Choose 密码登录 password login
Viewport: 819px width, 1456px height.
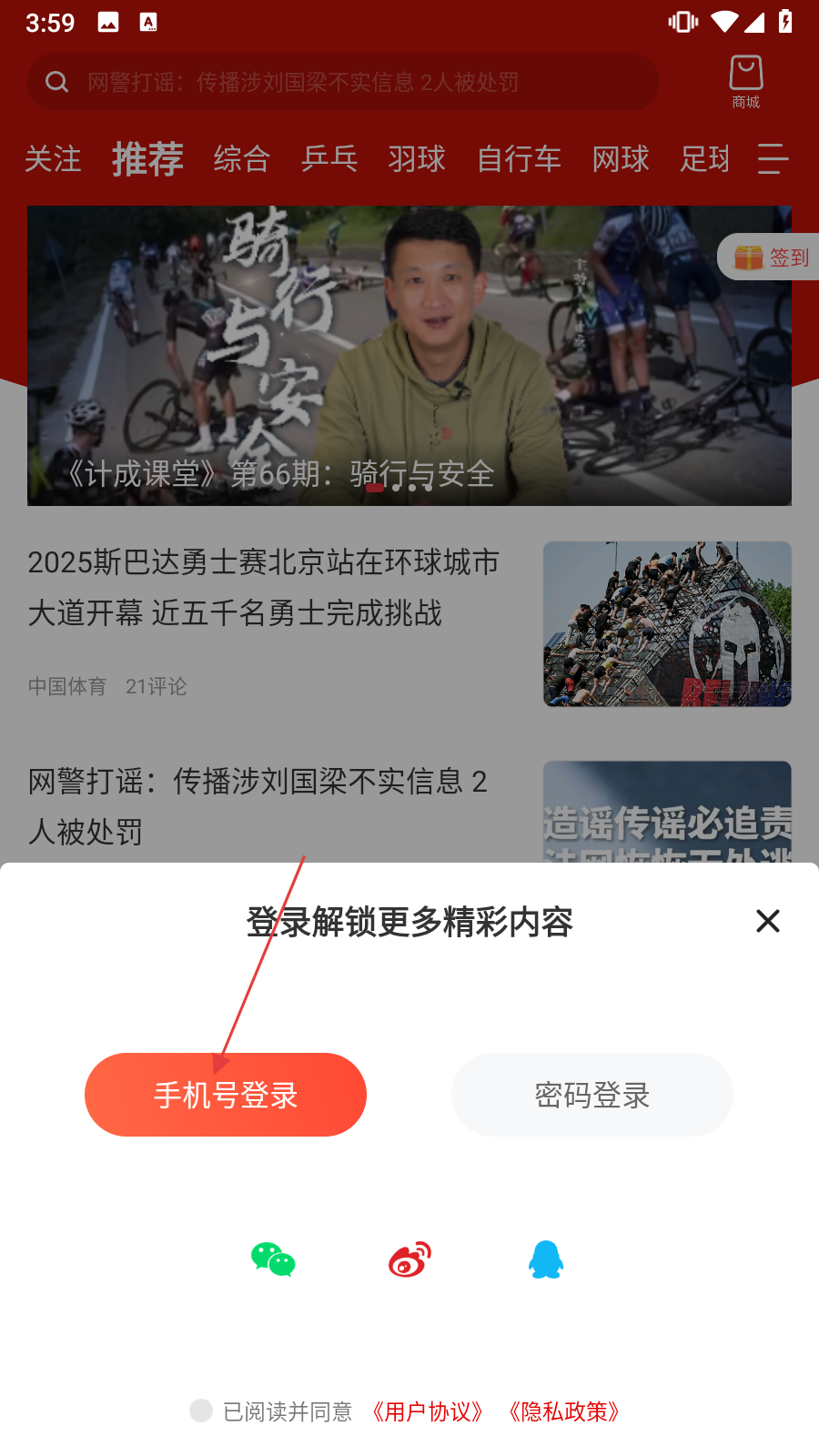coord(591,1095)
